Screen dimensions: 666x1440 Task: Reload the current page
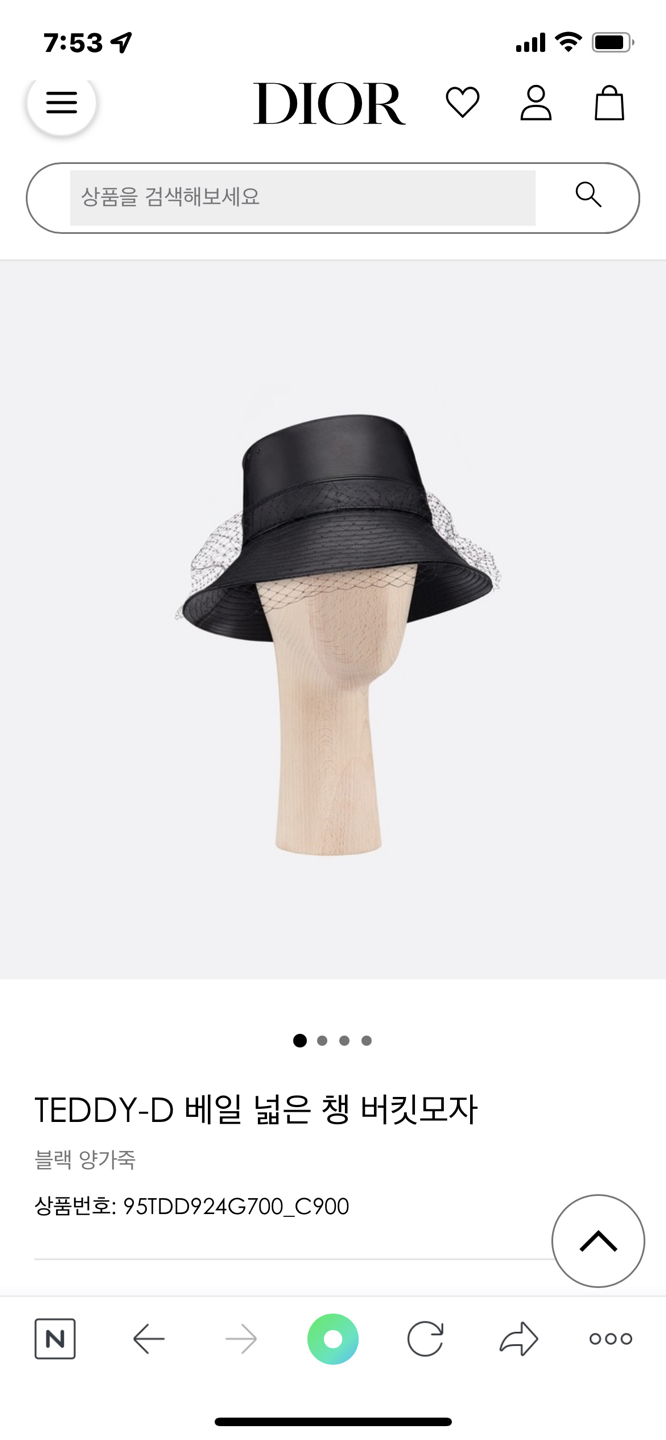coord(425,1339)
